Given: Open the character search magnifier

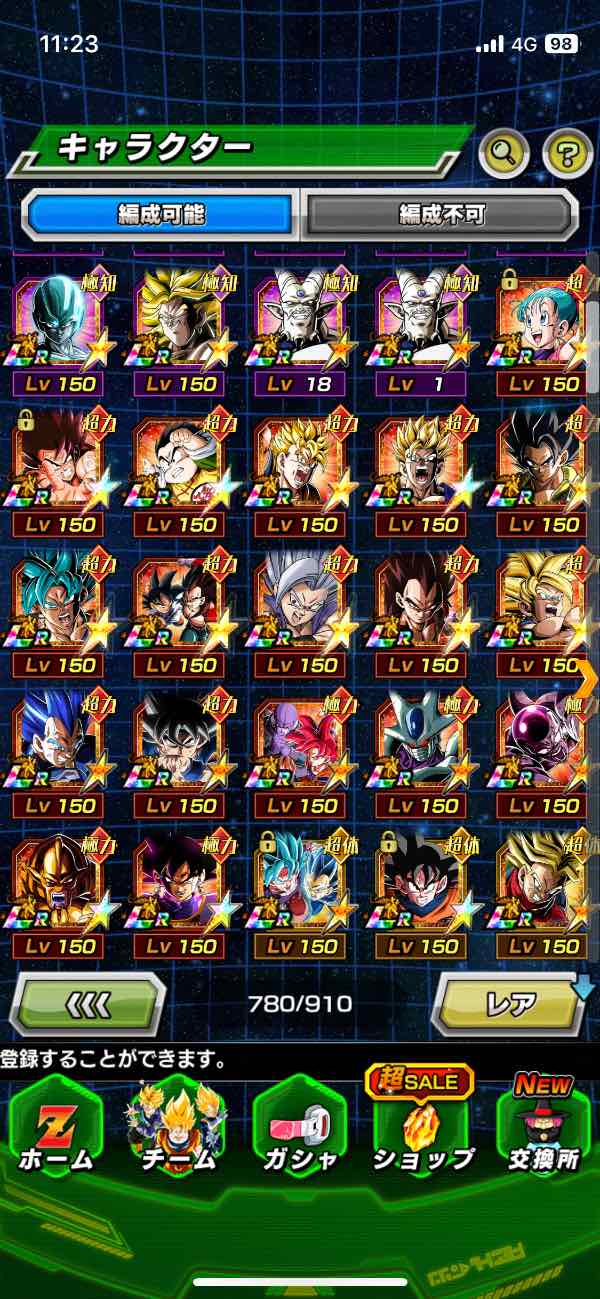Looking at the screenshot, I should [505, 153].
